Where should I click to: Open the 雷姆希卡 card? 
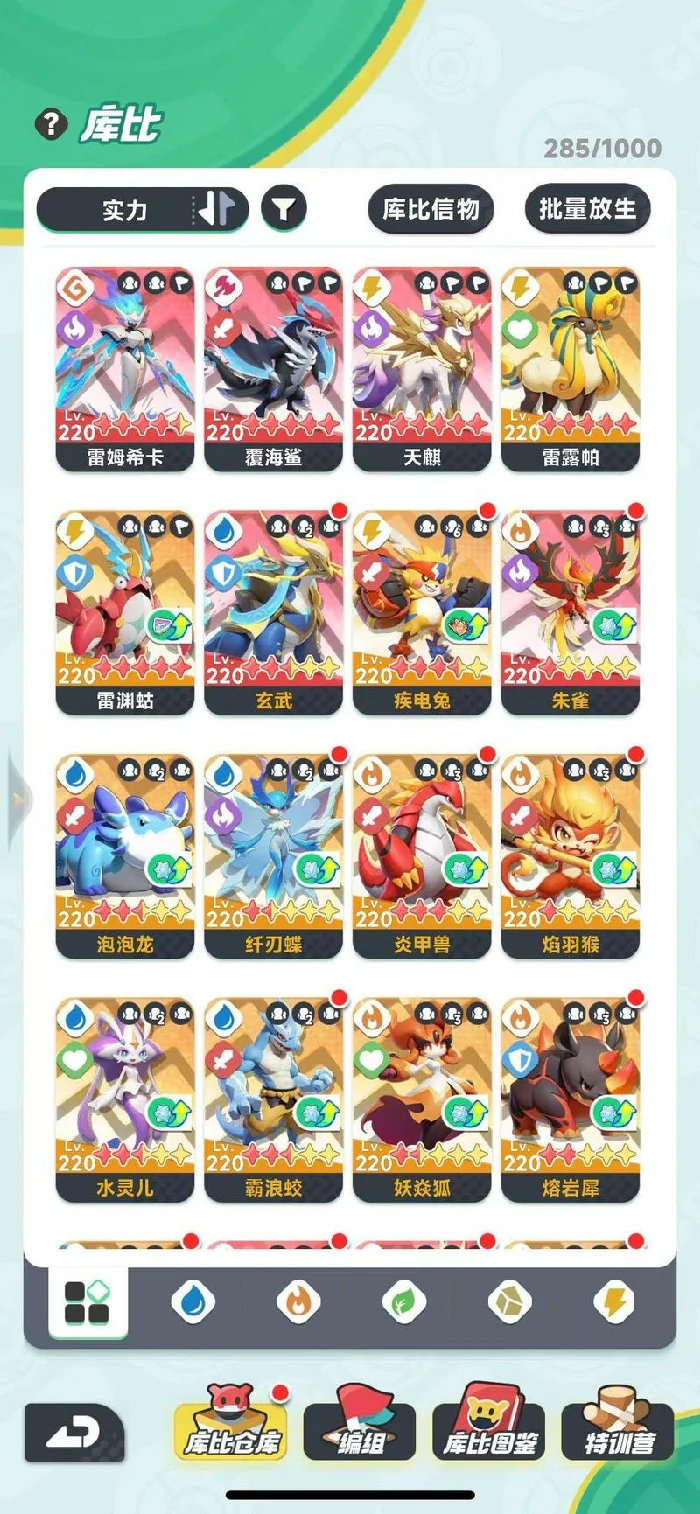pyautogui.click(x=125, y=368)
